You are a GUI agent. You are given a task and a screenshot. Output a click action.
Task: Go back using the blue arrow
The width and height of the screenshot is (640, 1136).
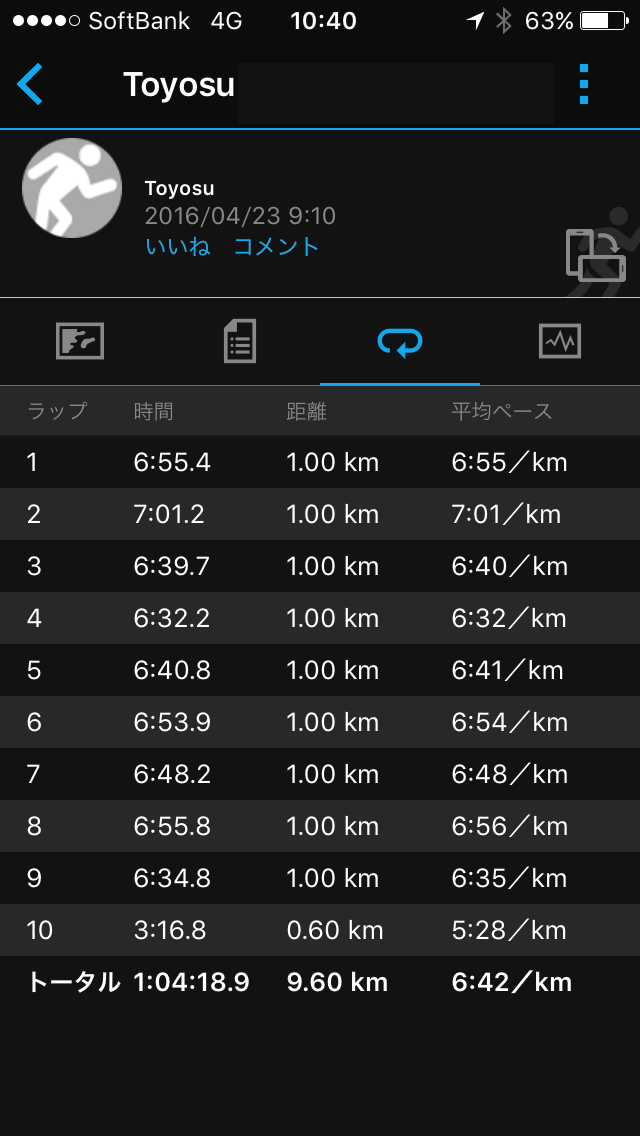pyautogui.click(x=30, y=85)
